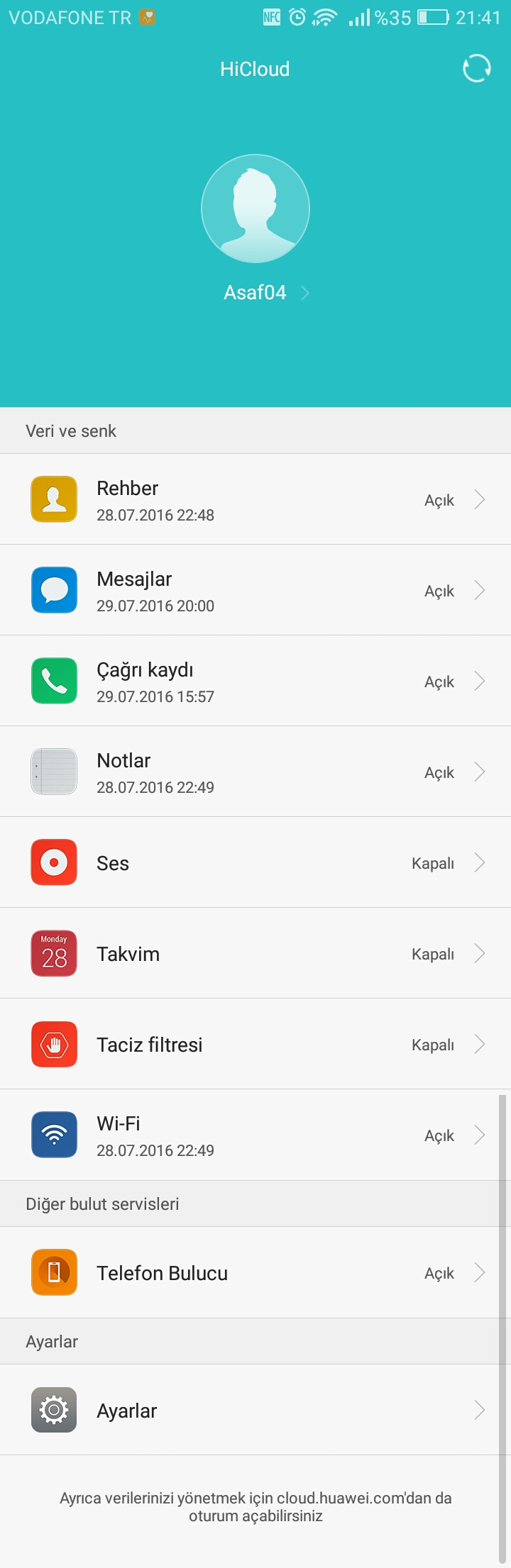Select the Ses row
Screen dimensions: 511x1568
click(x=255, y=863)
